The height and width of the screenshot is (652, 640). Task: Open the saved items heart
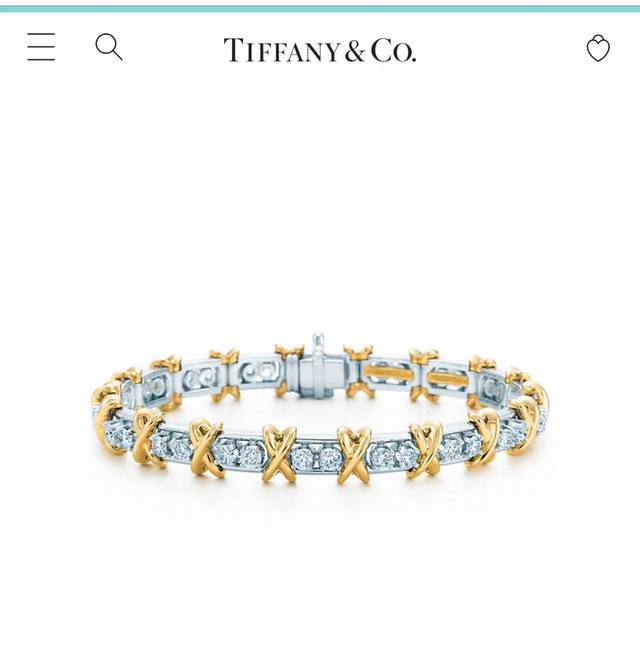598,48
